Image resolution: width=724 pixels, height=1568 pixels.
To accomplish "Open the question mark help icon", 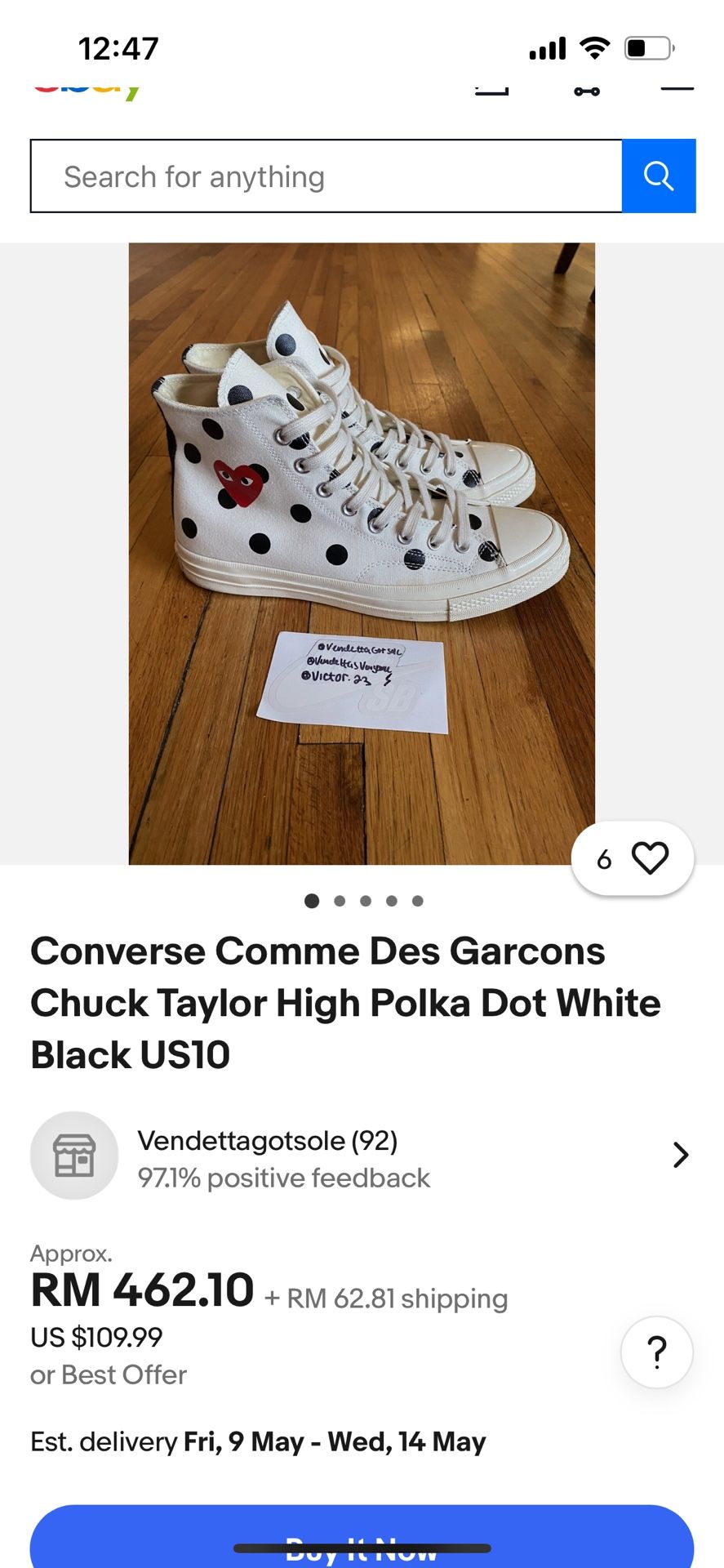I will click(x=656, y=1352).
